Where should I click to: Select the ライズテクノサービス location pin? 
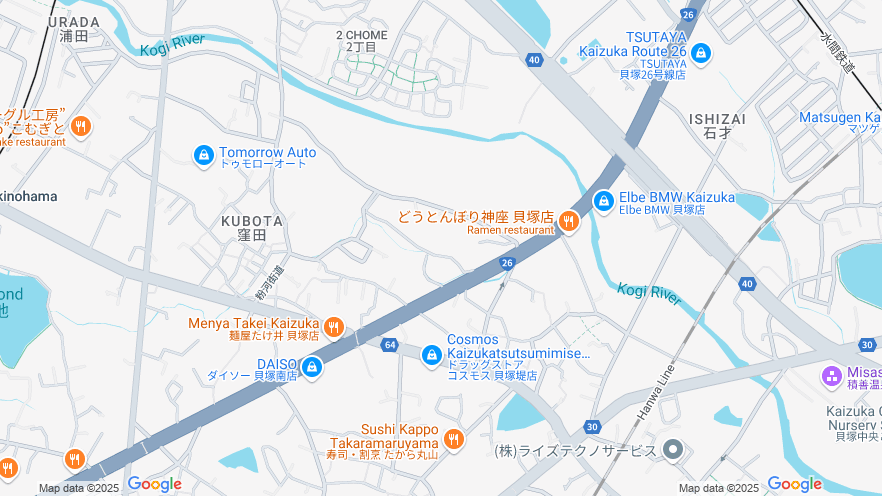[x=673, y=451]
